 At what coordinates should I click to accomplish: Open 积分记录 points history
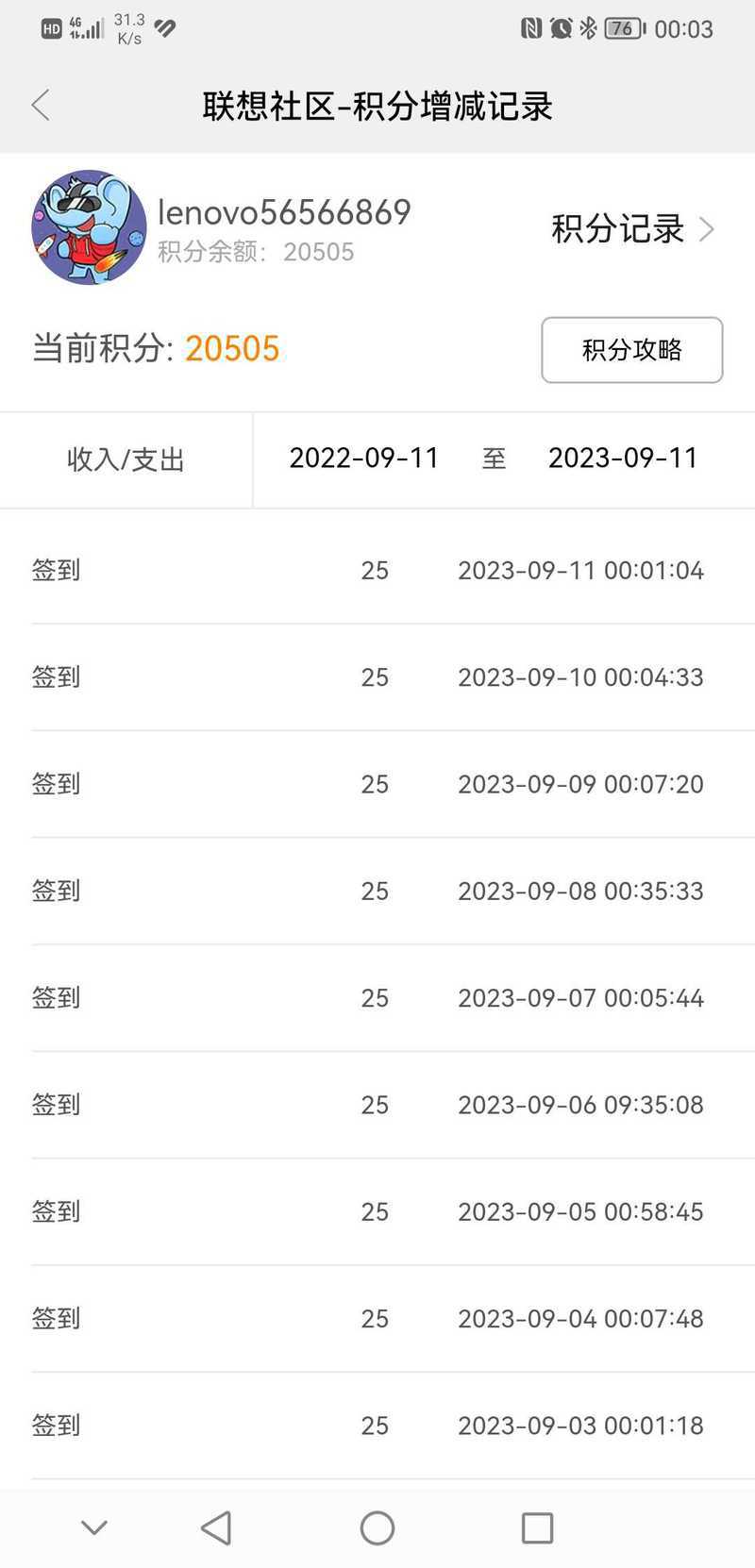coord(631,229)
